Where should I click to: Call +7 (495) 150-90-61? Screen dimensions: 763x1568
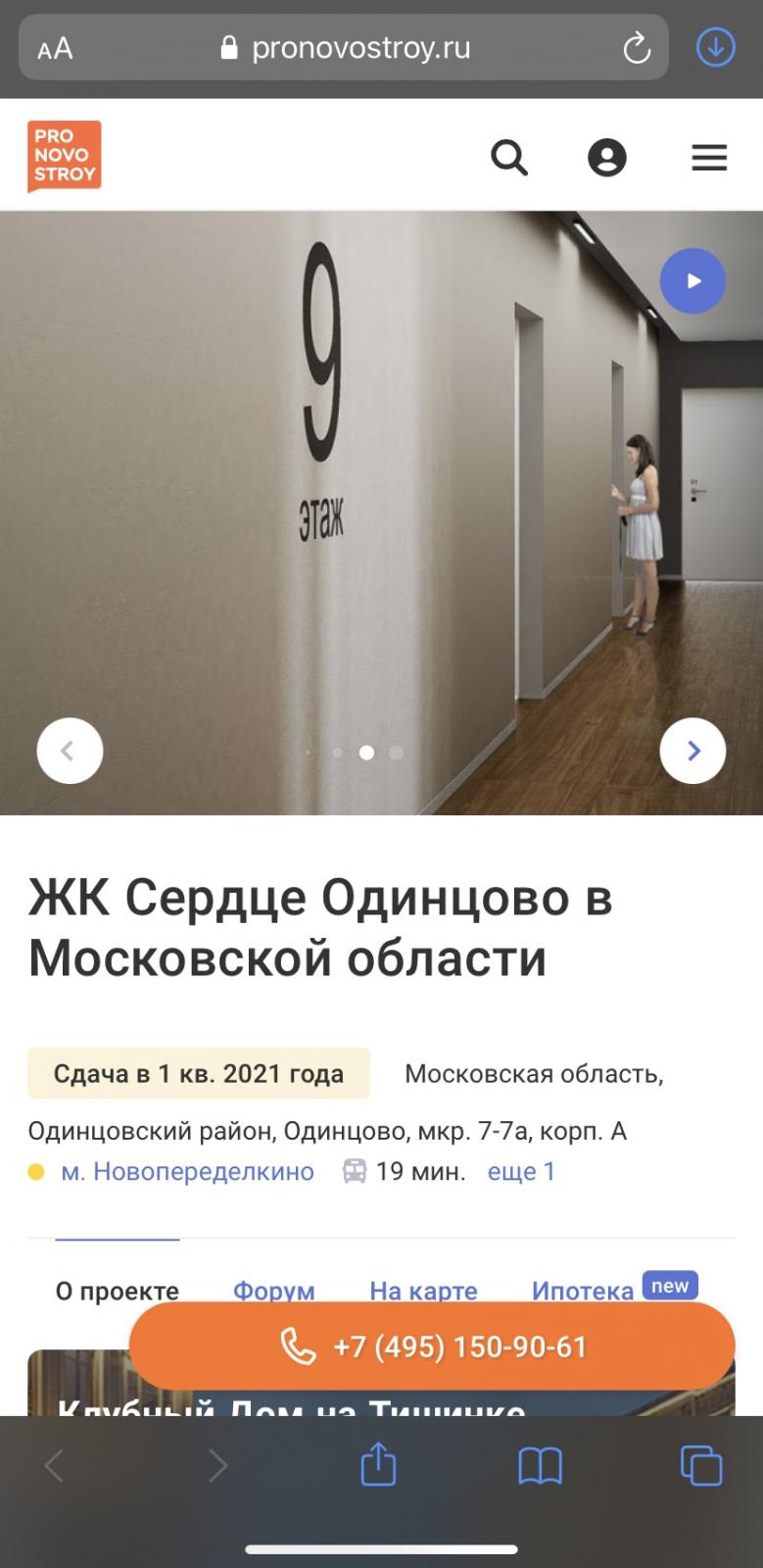[x=432, y=1347]
